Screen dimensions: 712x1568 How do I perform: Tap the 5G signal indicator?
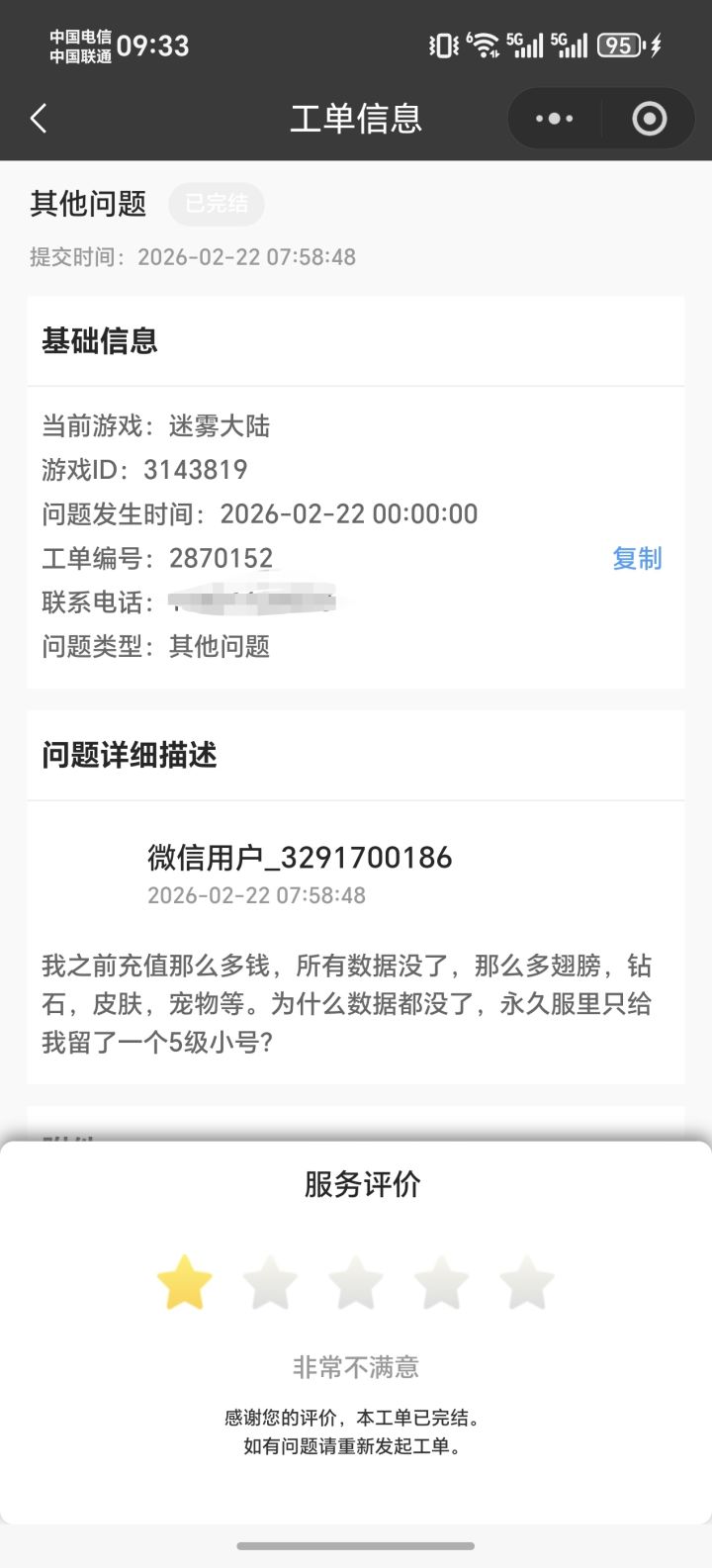click(528, 44)
